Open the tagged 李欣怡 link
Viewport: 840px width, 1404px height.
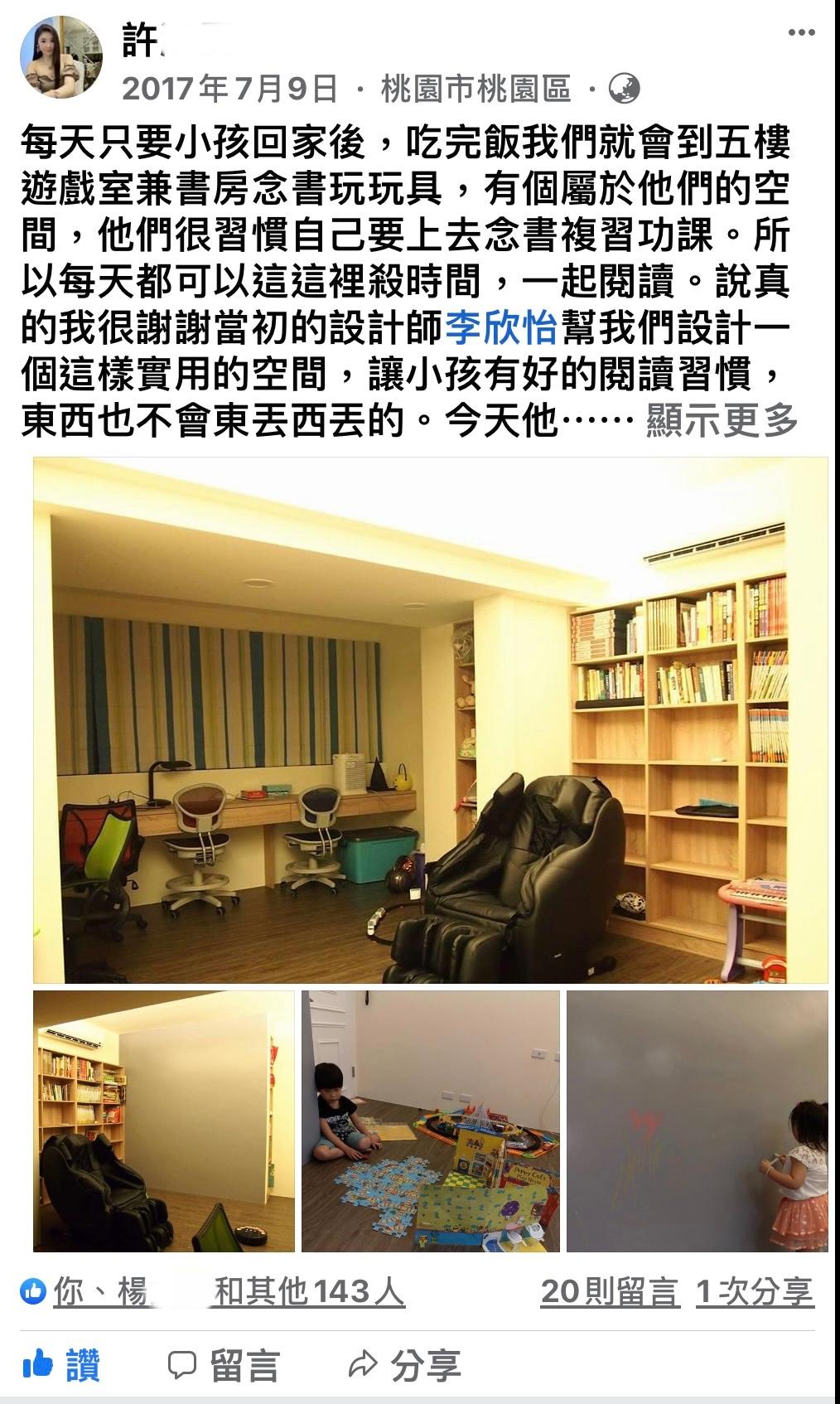[500, 327]
